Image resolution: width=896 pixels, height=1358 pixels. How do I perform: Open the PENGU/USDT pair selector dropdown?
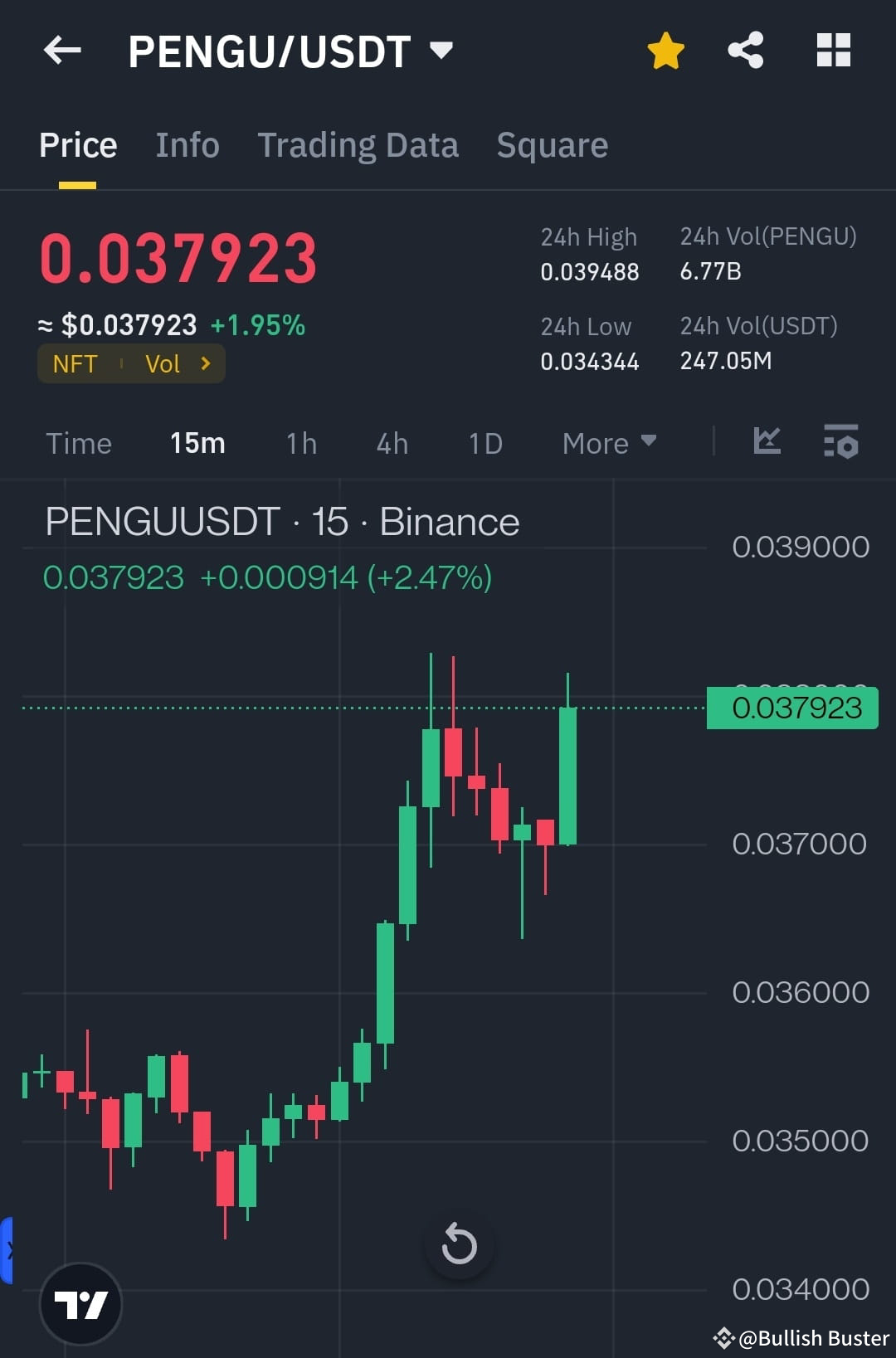tap(442, 51)
